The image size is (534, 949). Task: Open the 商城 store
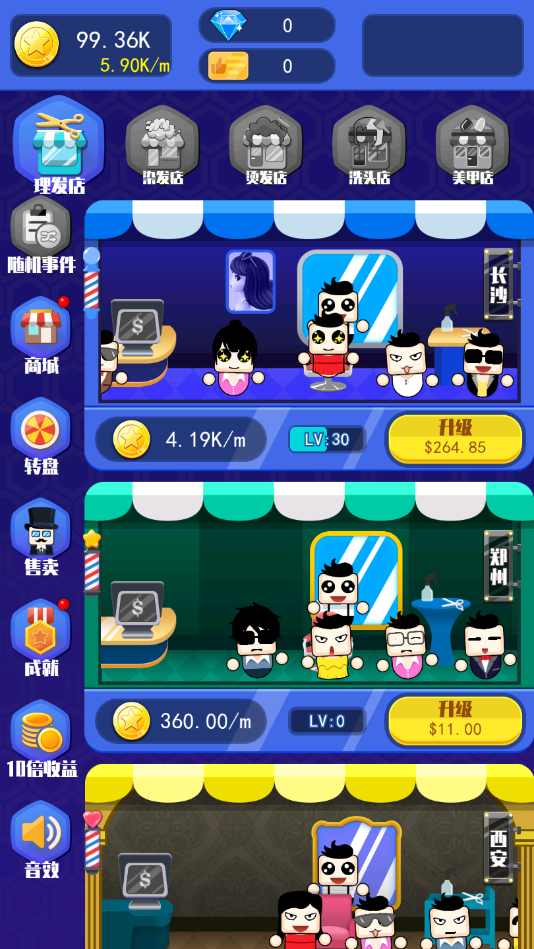(41, 336)
